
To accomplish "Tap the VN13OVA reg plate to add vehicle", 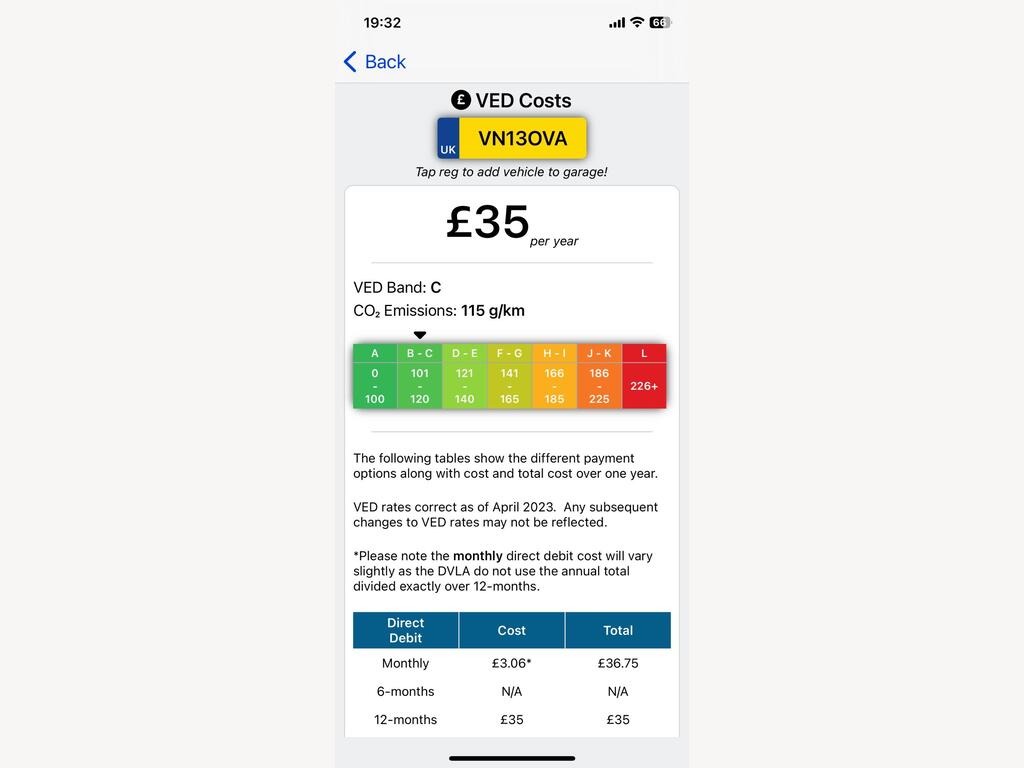I will pos(512,138).
